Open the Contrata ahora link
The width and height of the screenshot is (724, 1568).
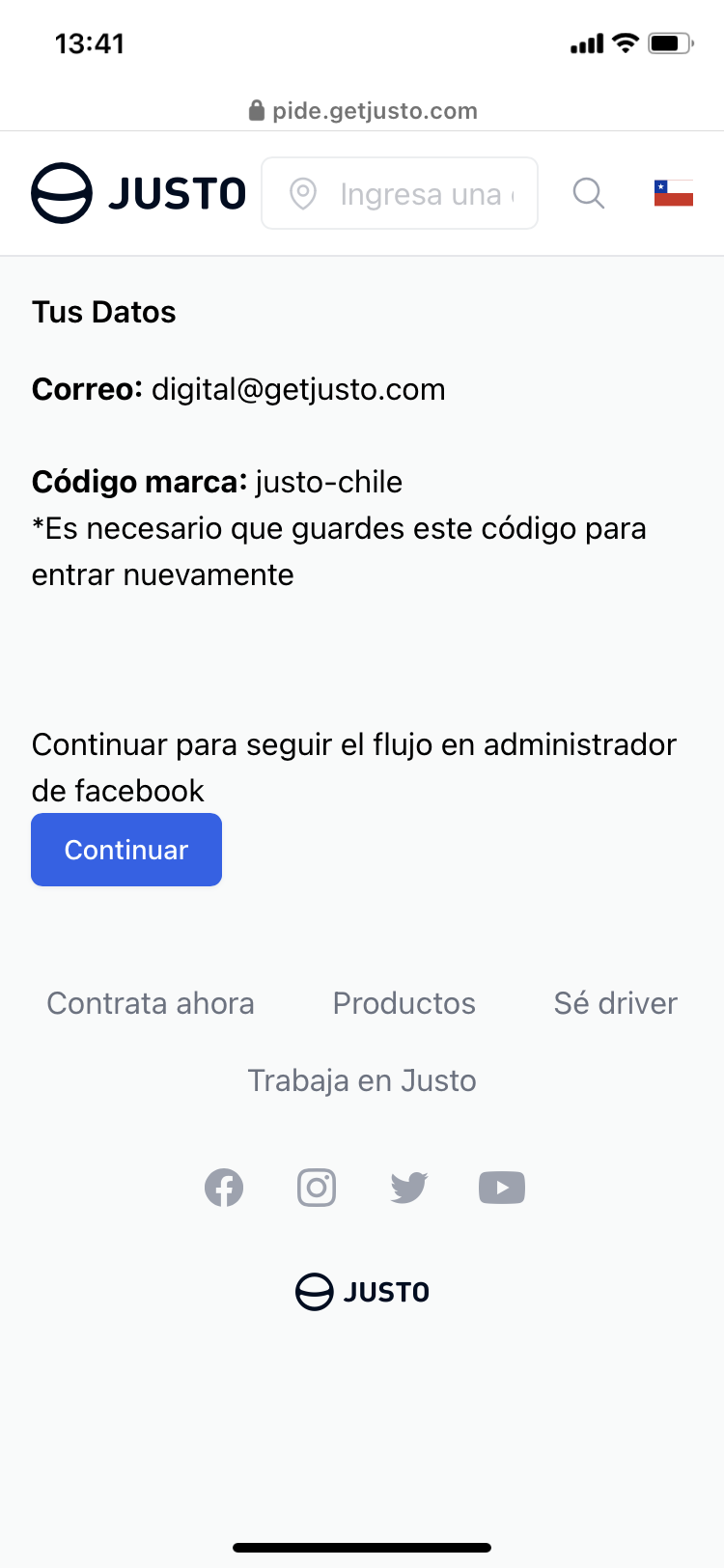(x=151, y=1003)
